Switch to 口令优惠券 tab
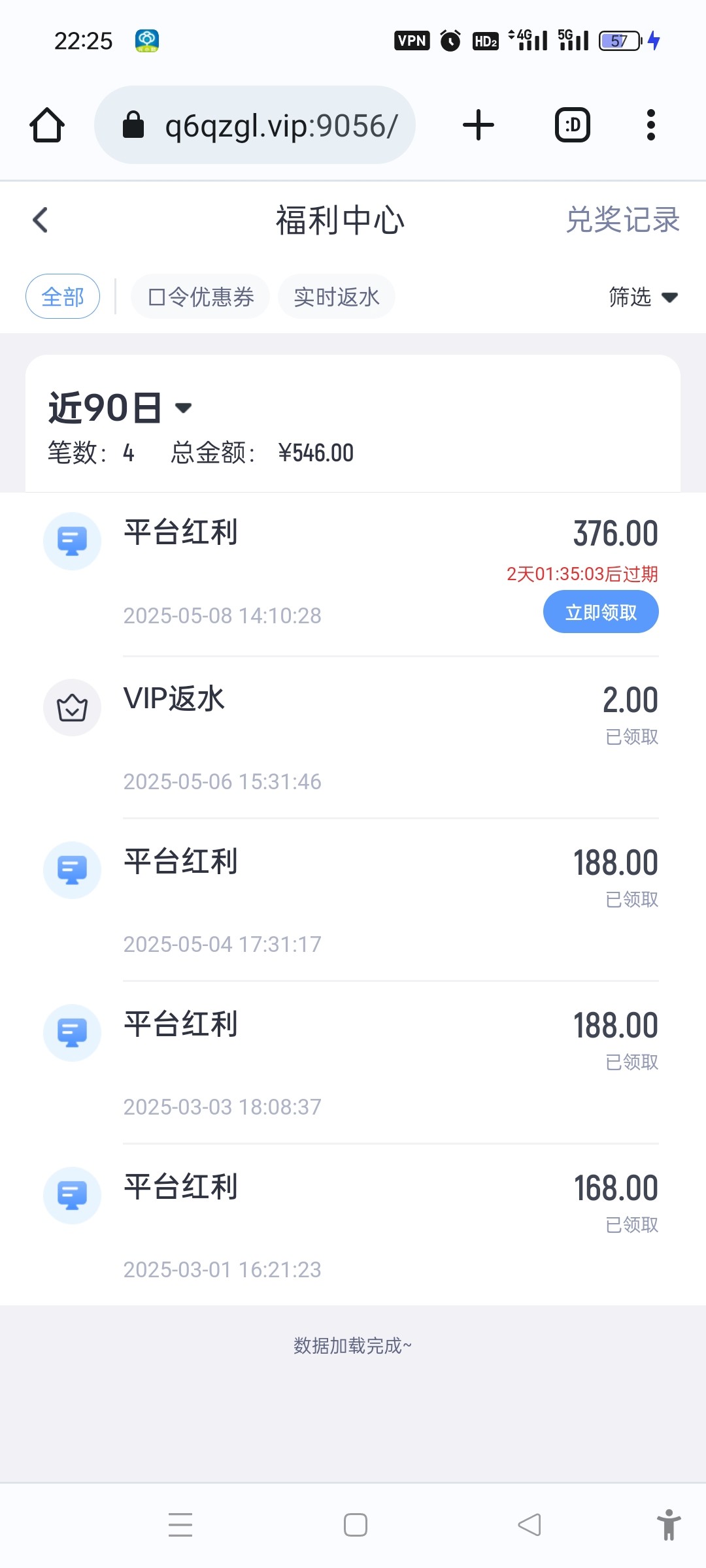Viewport: 706px width, 1568px height. 201,297
